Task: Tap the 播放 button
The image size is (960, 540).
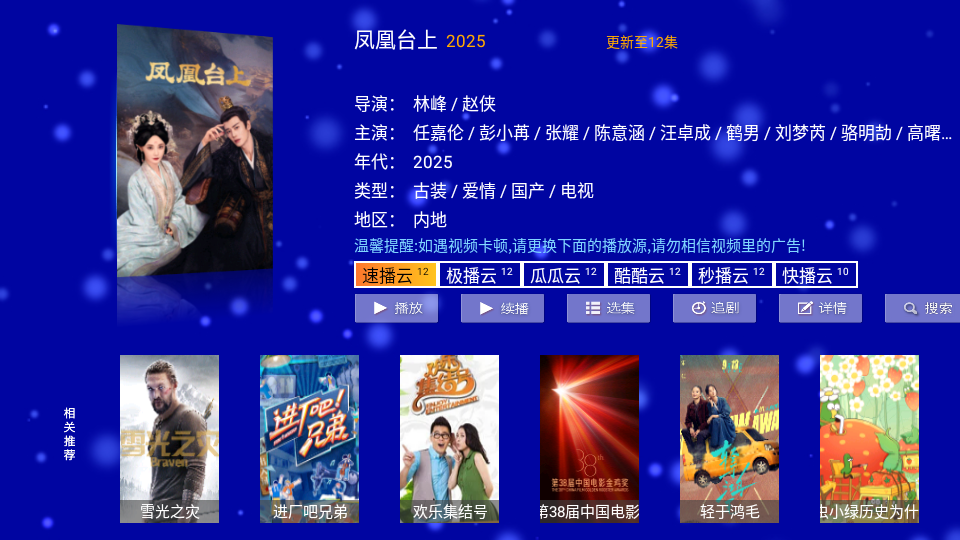Action: click(x=397, y=308)
